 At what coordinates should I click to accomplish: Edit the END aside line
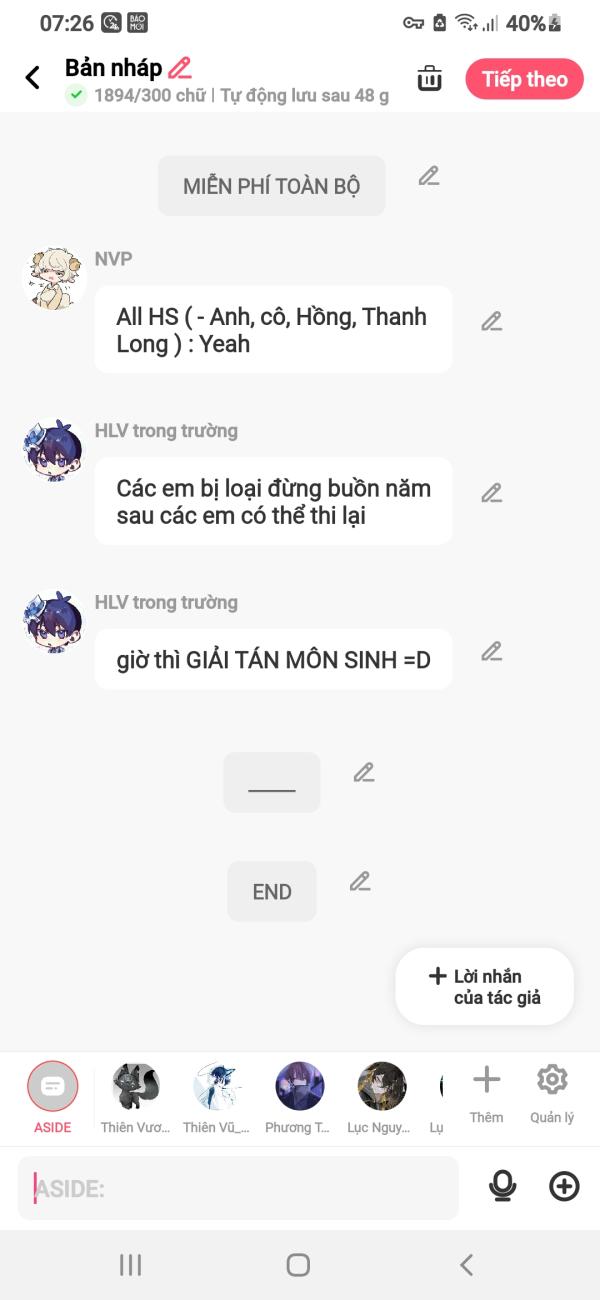click(x=360, y=881)
